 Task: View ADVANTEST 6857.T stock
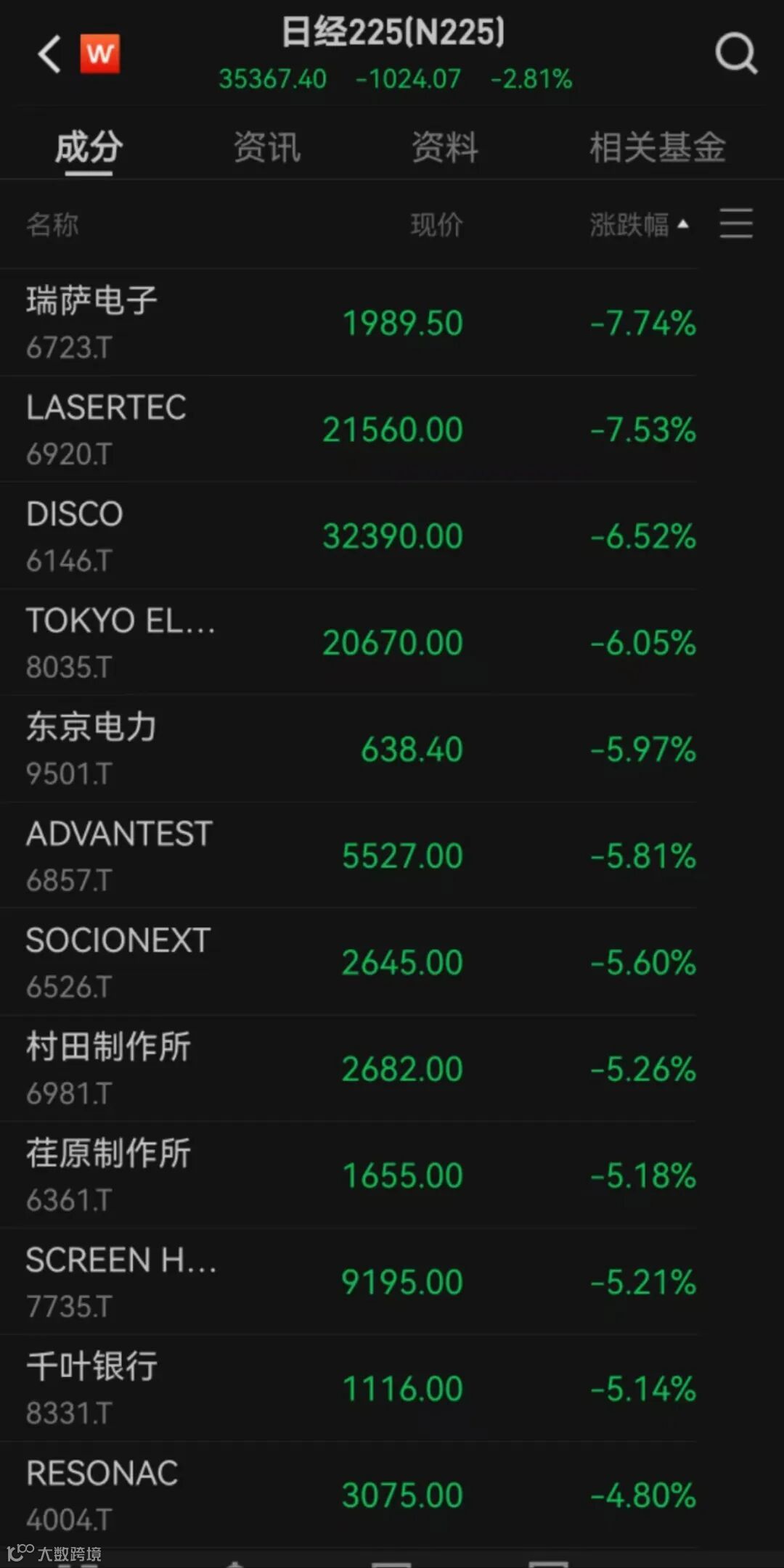pyautogui.click(x=348, y=855)
